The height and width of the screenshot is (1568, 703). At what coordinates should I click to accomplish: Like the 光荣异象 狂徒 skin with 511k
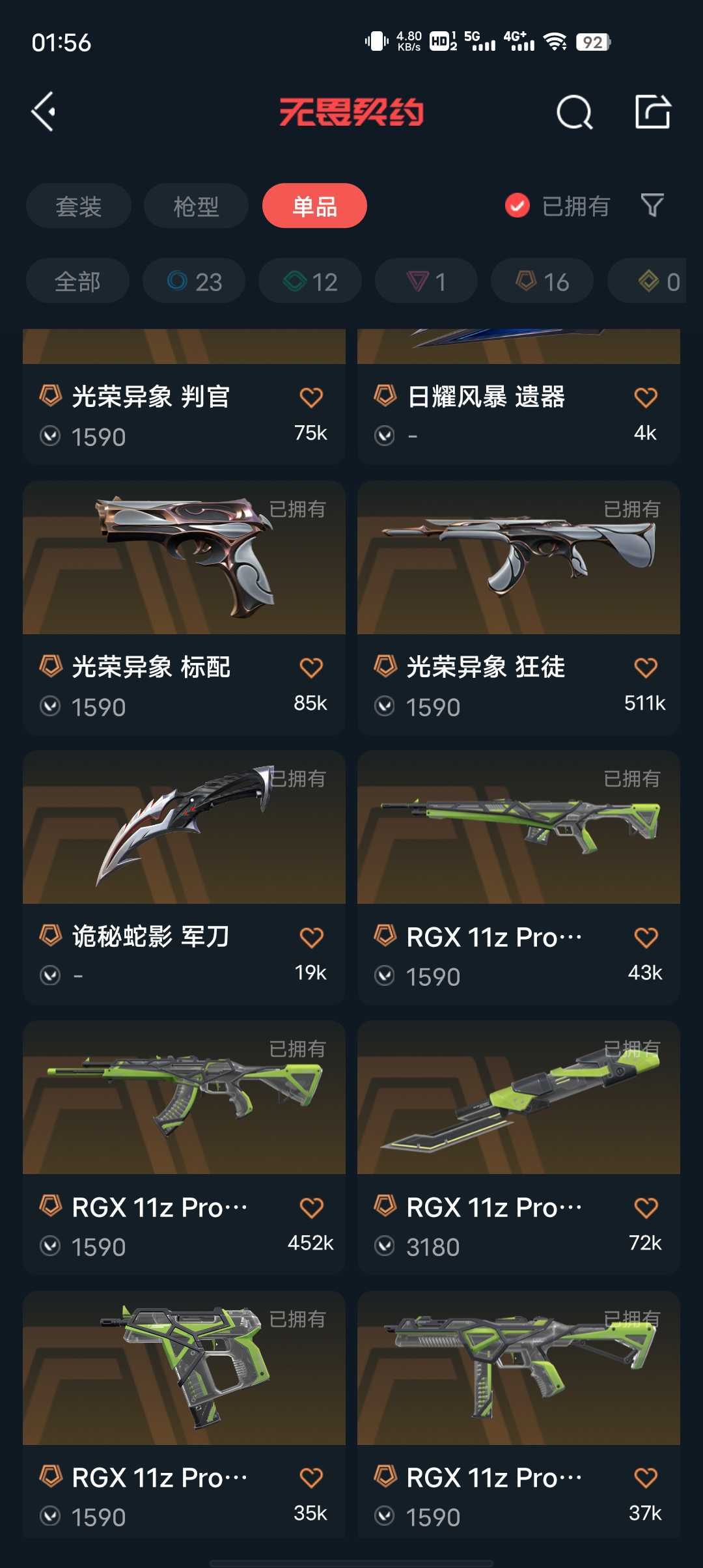(x=646, y=667)
